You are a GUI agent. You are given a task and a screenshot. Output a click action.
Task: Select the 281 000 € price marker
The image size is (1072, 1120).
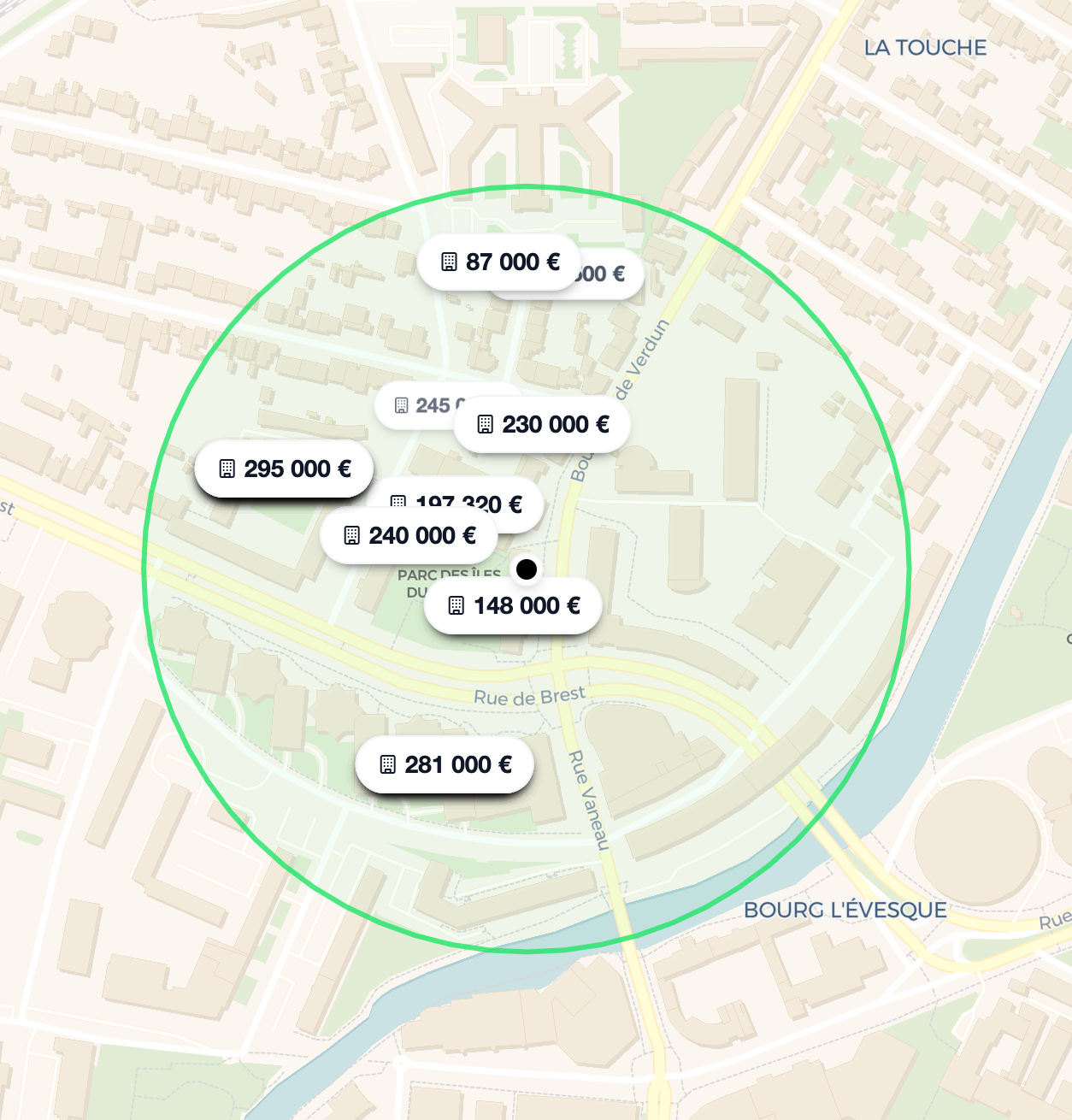[445, 764]
